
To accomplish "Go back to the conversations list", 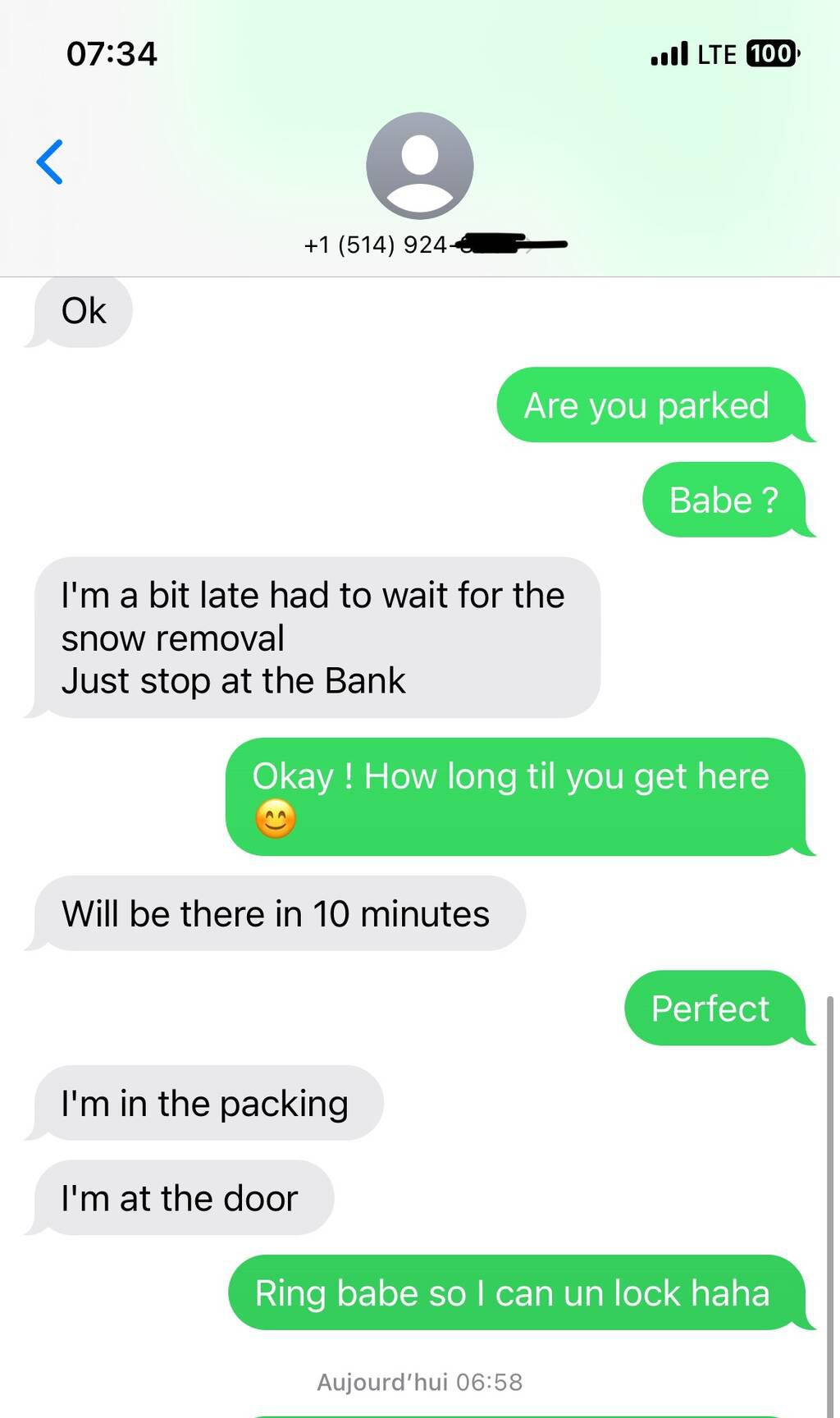I will [50, 162].
